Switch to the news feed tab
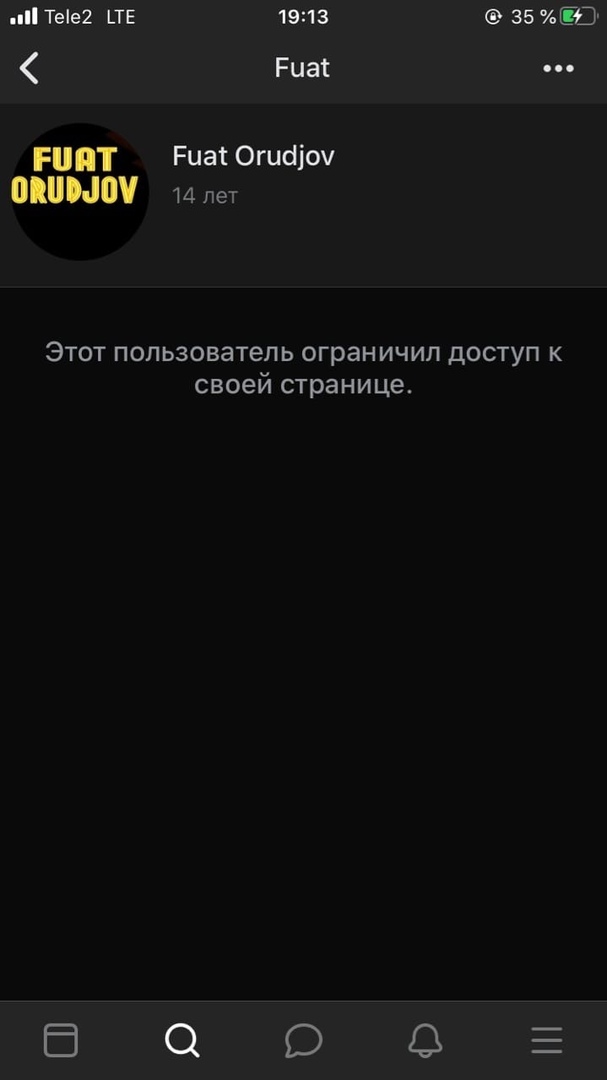The height and width of the screenshot is (1080, 607). pyautogui.click(x=61, y=1041)
